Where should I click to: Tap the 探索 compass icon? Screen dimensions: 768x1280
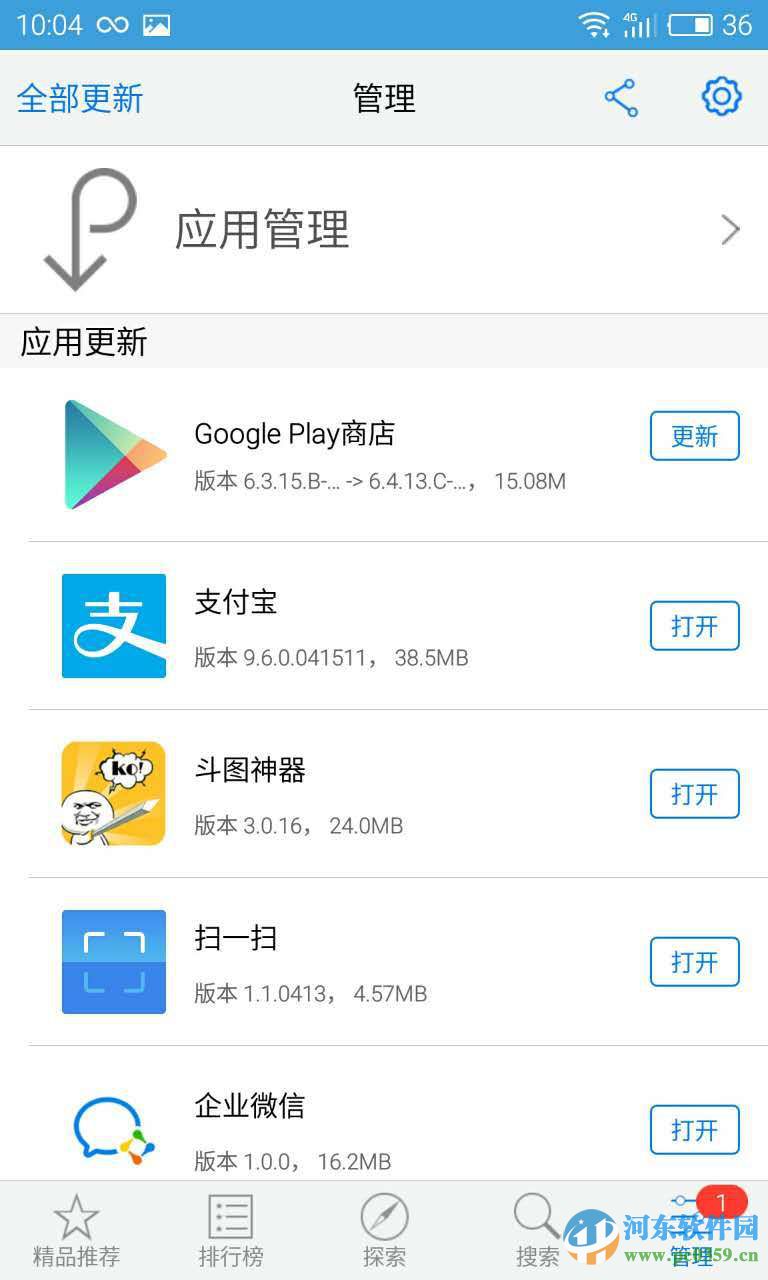pos(384,1219)
